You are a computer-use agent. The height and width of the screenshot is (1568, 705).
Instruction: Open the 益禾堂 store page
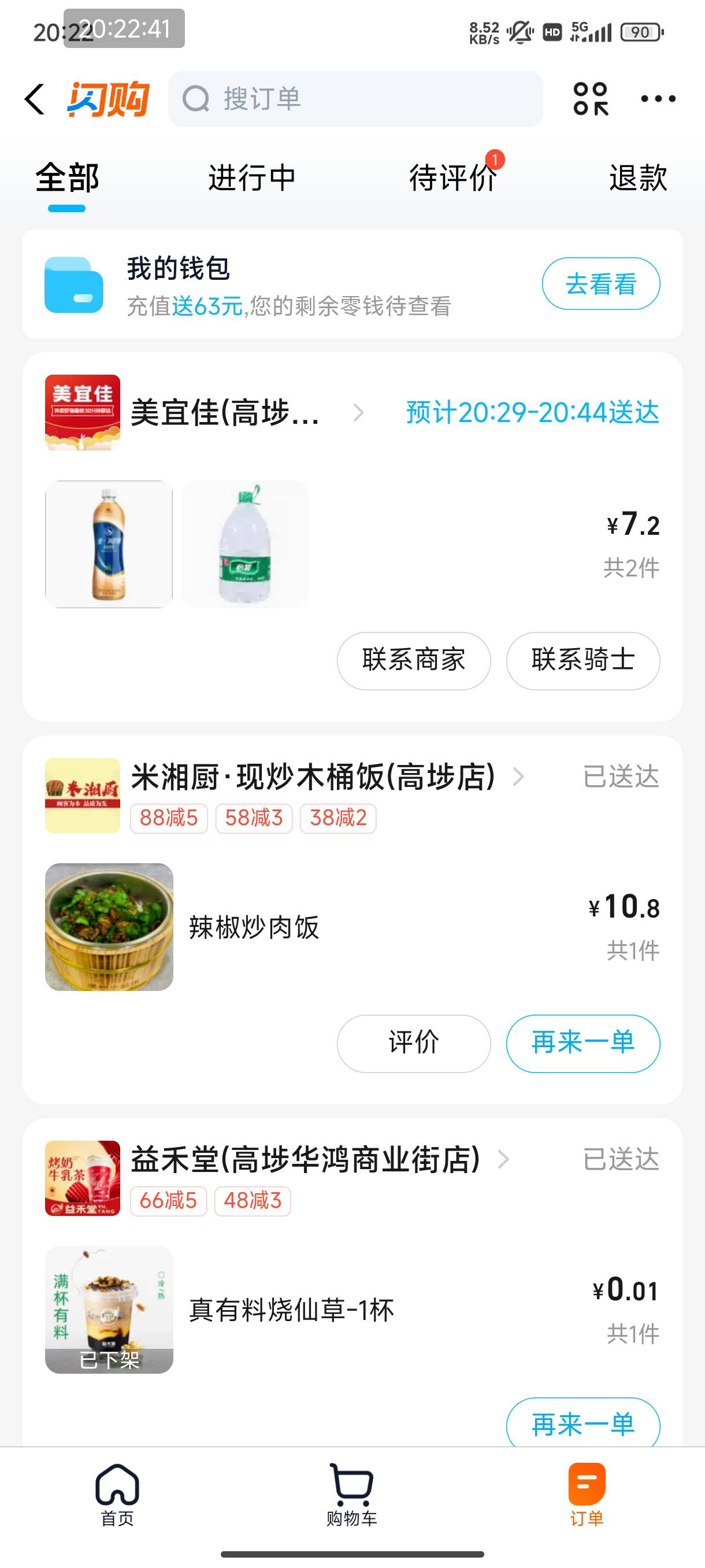306,1159
